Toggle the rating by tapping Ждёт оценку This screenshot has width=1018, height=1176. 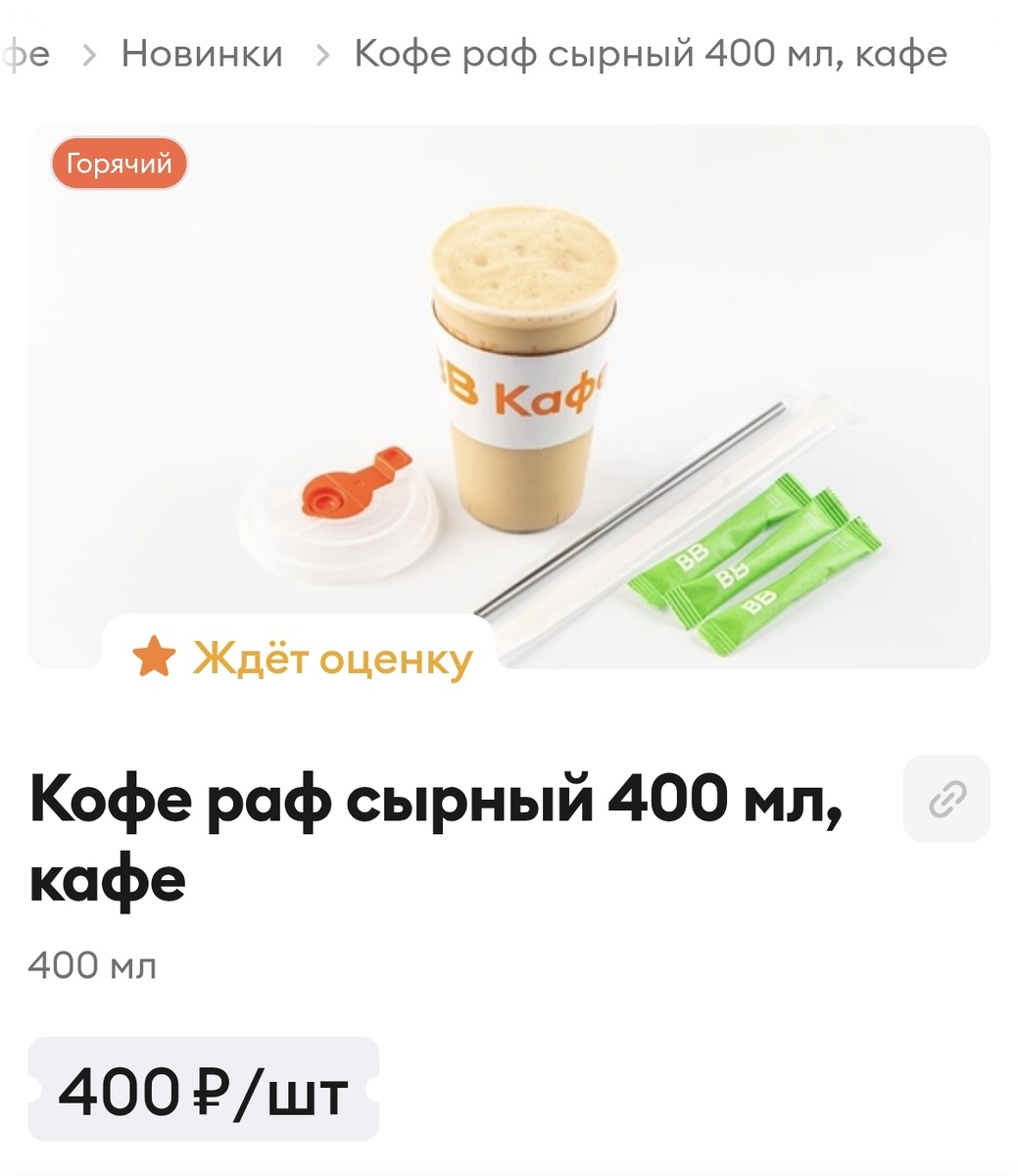(x=294, y=657)
